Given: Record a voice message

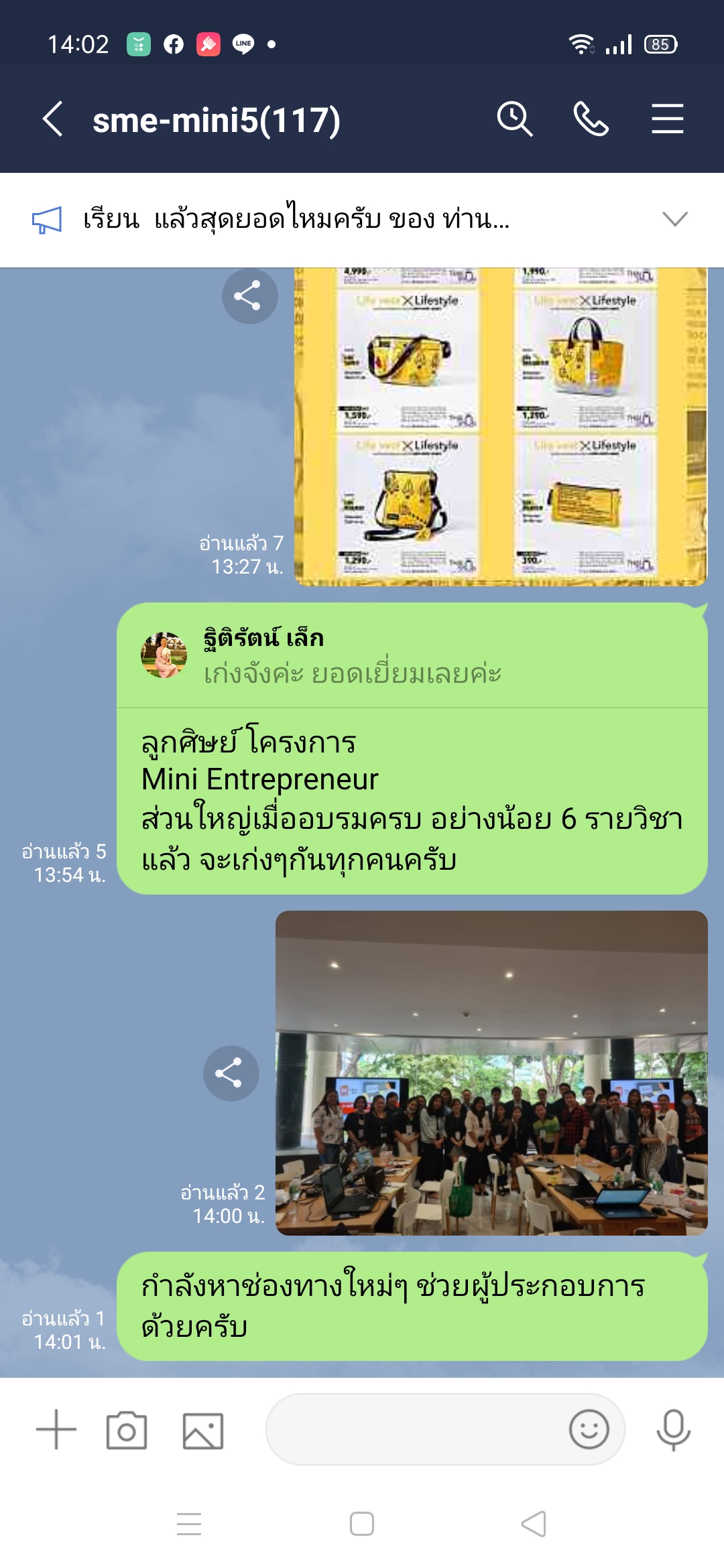Looking at the screenshot, I should [x=673, y=1429].
